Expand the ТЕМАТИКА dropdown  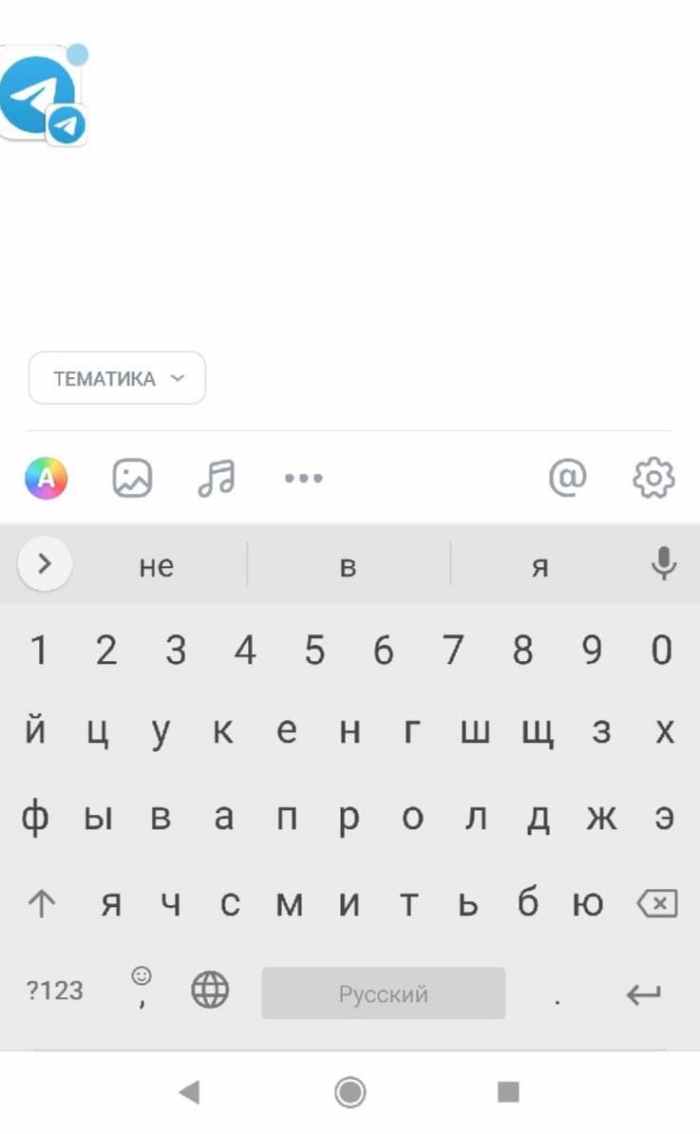(117, 378)
